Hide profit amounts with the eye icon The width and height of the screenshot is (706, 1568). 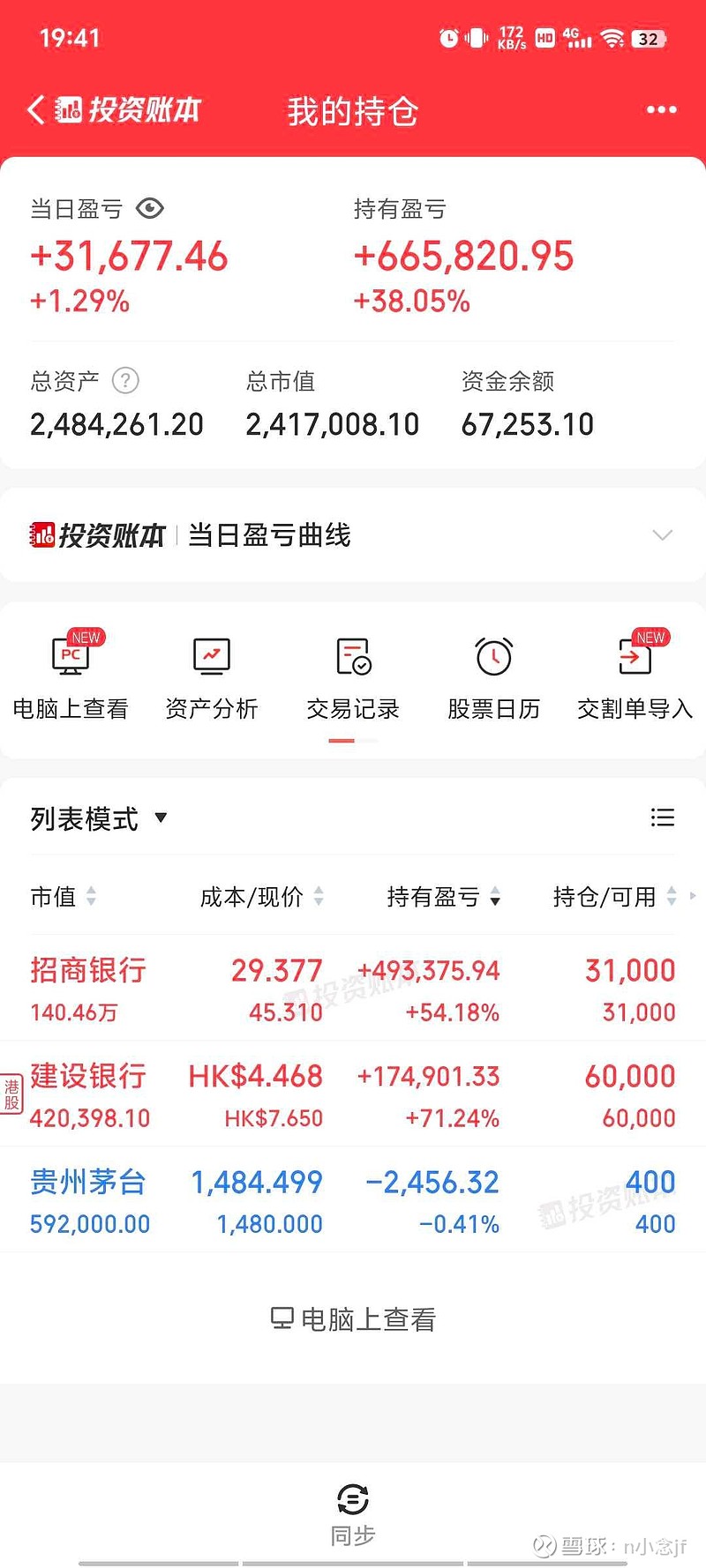coord(150,208)
